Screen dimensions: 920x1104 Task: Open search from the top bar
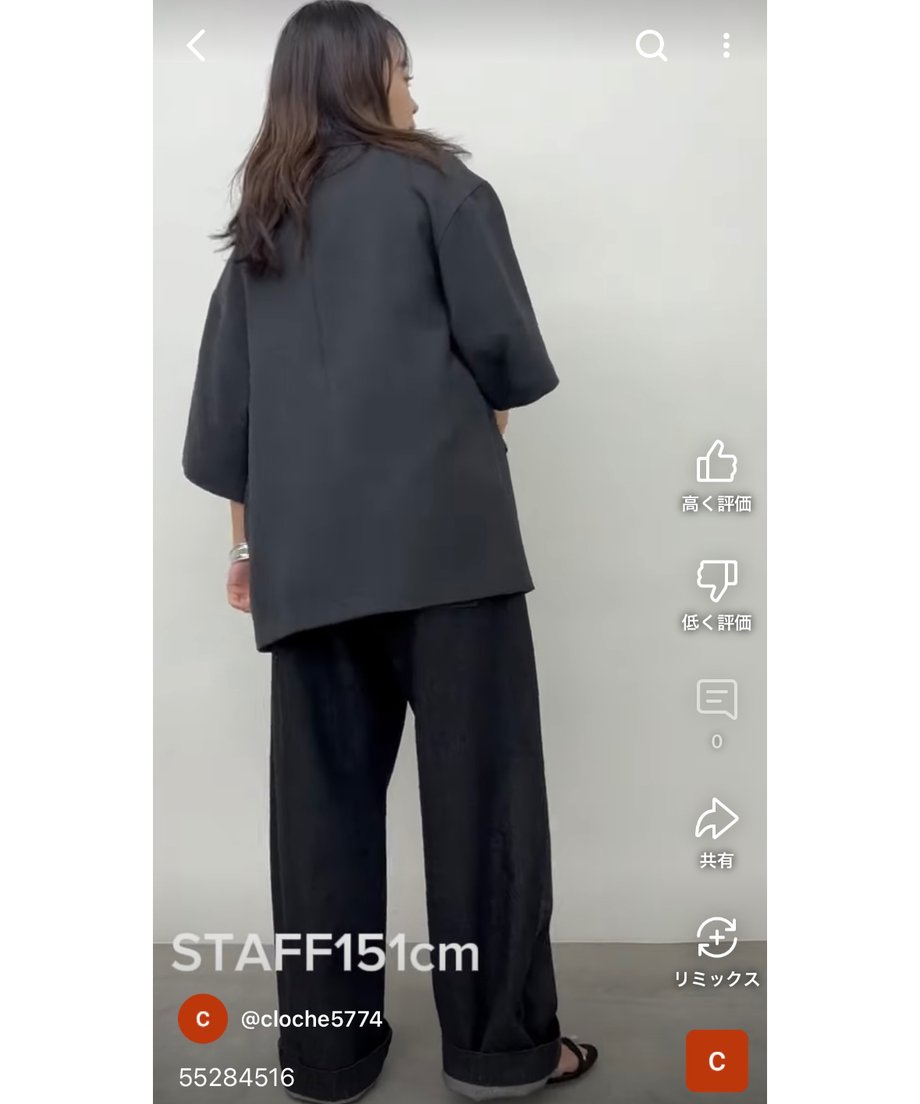click(x=651, y=45)
